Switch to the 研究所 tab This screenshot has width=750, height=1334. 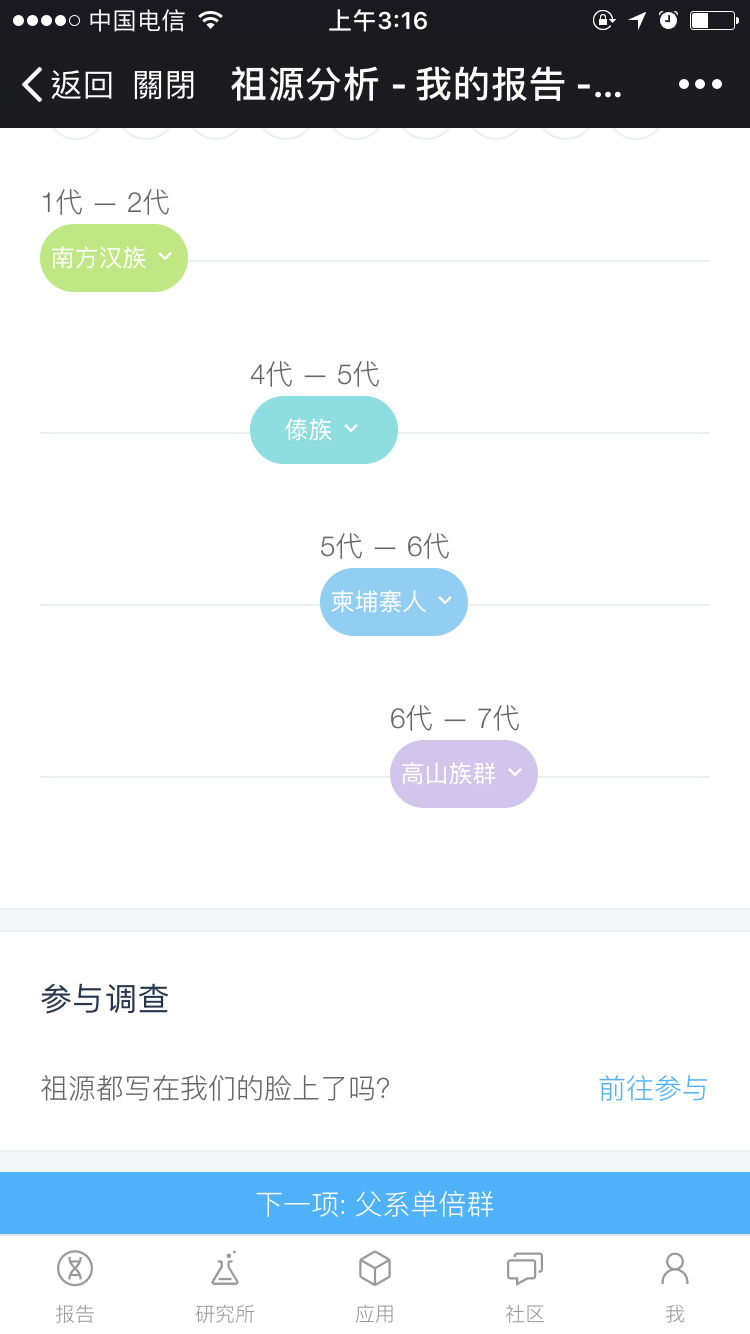[x=225, y=1286]
